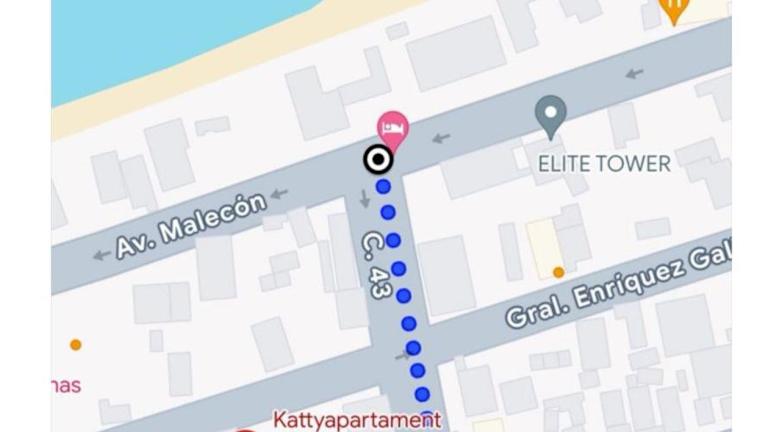The height and width of the screenshot is (432, 768).
Task: Open the orange restaurant marker
Action: 673,10
